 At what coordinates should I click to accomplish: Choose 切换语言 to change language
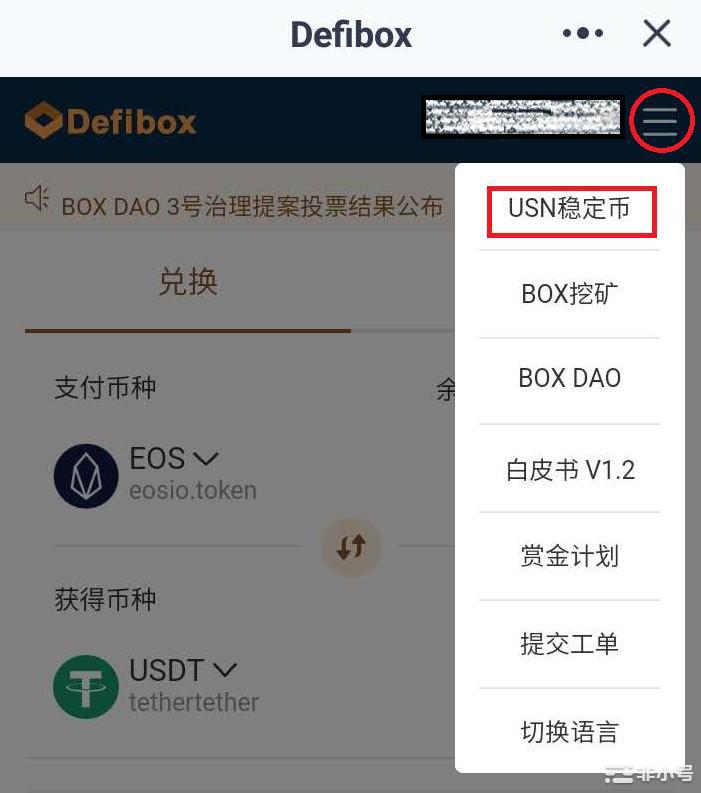click(570, 731)
